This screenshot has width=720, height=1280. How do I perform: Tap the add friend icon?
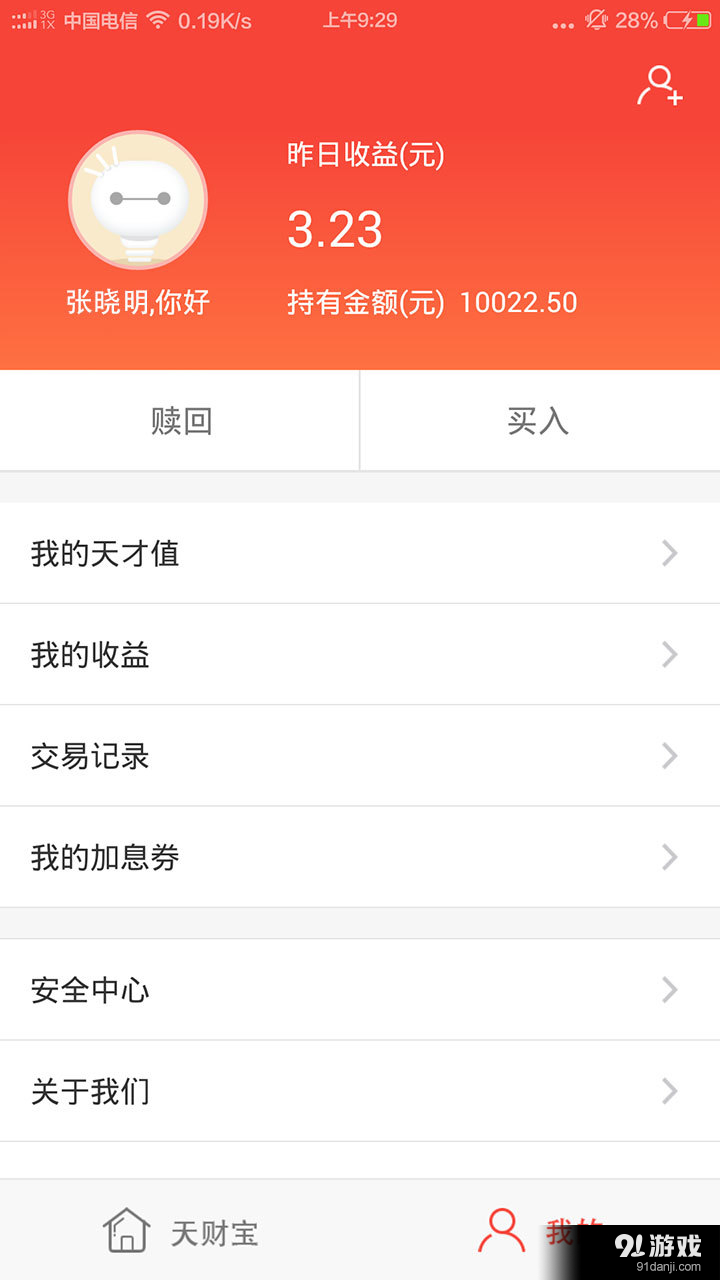point(660,87)
